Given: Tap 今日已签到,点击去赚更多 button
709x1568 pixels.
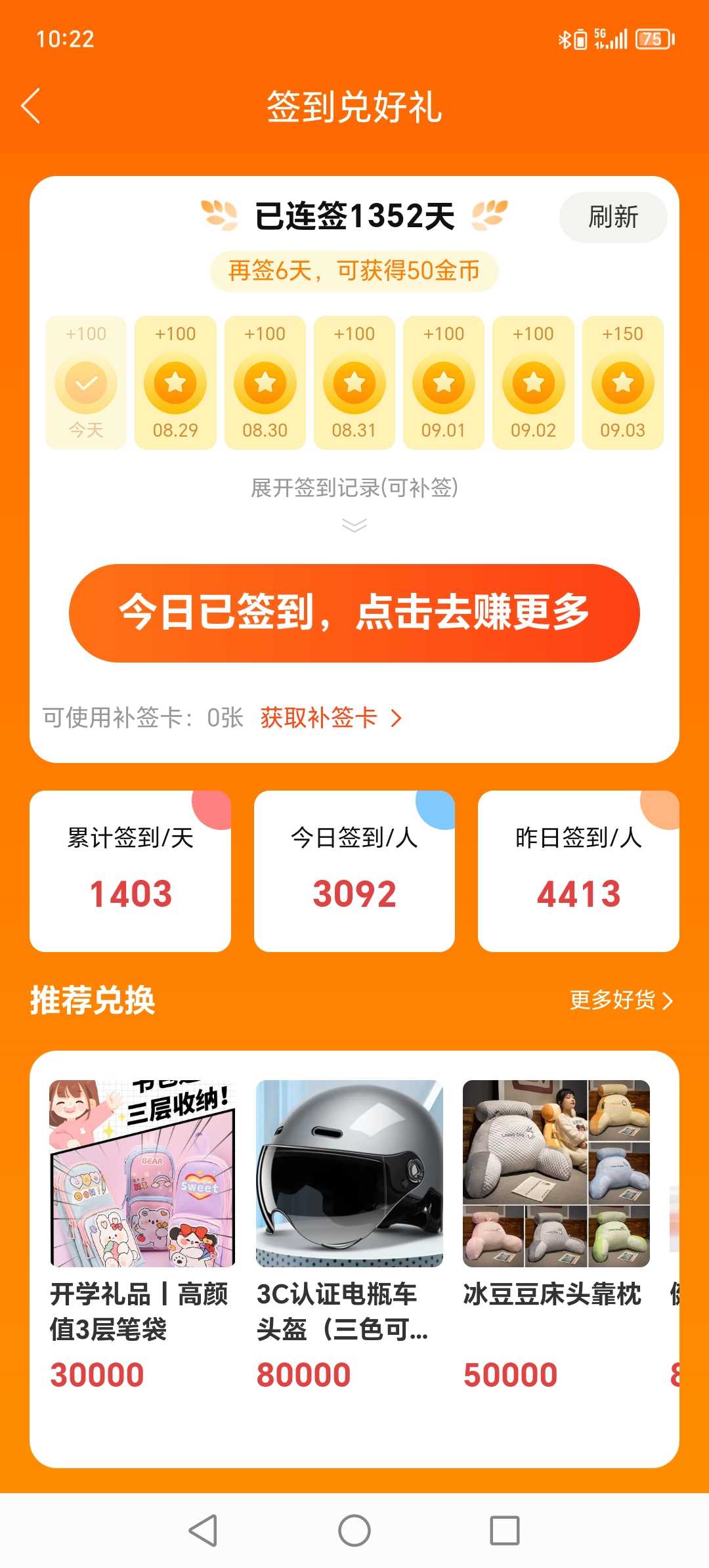Looking at the screenshot, I should 354,613.
